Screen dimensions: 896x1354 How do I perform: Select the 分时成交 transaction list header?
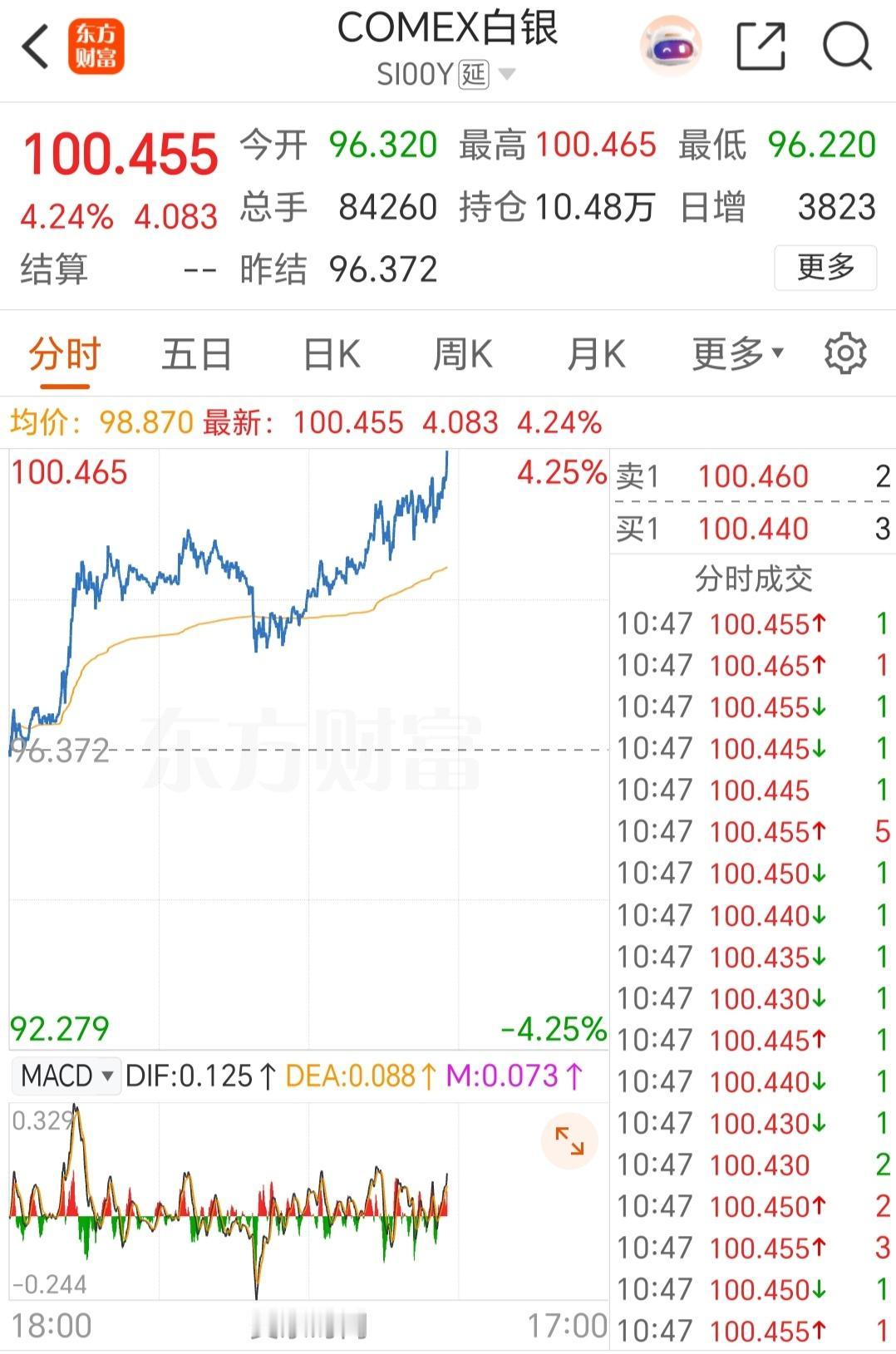point(752,580)
